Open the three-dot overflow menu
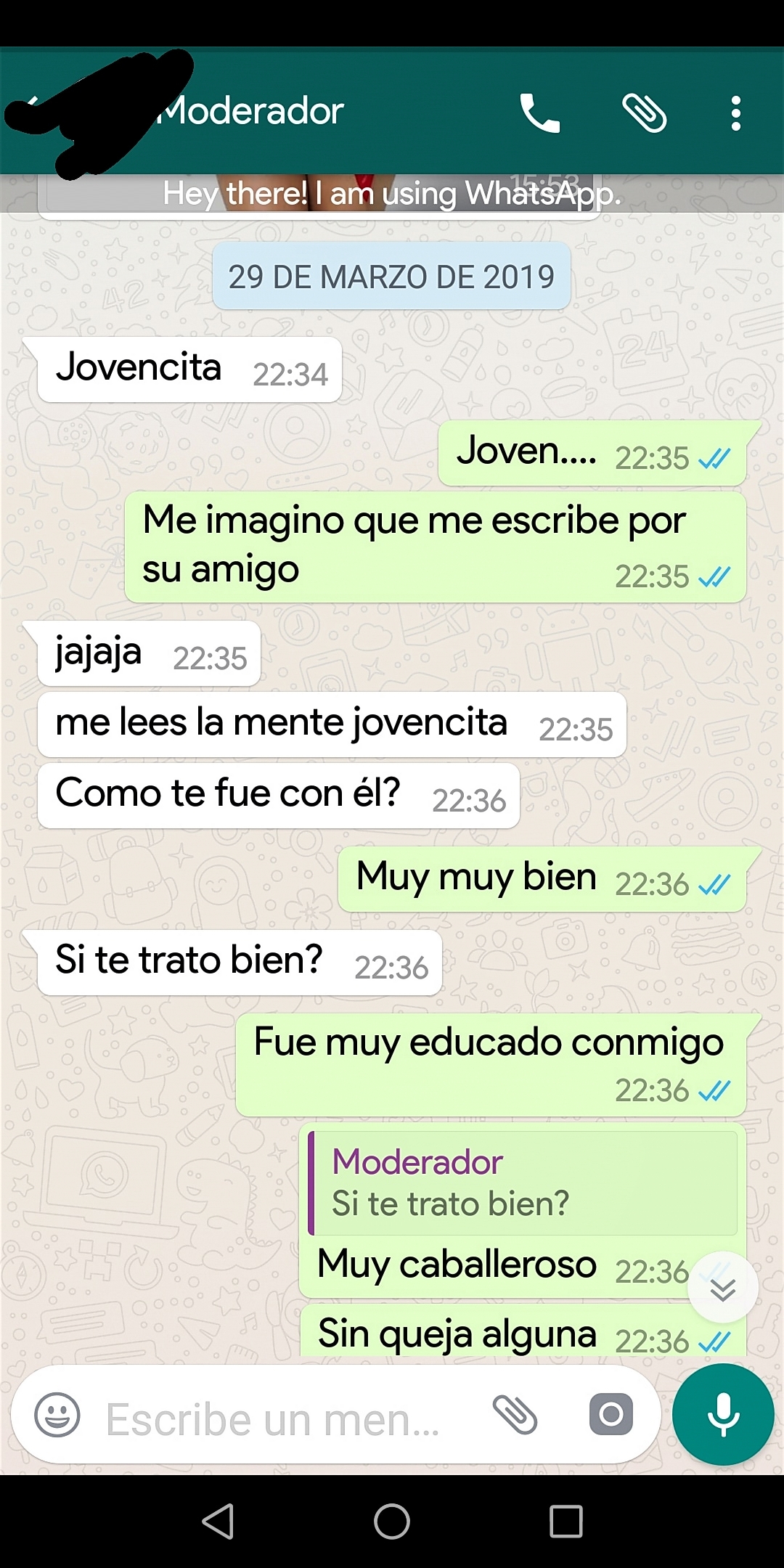This screenshot has width=784, height=1568. point(735,113)
